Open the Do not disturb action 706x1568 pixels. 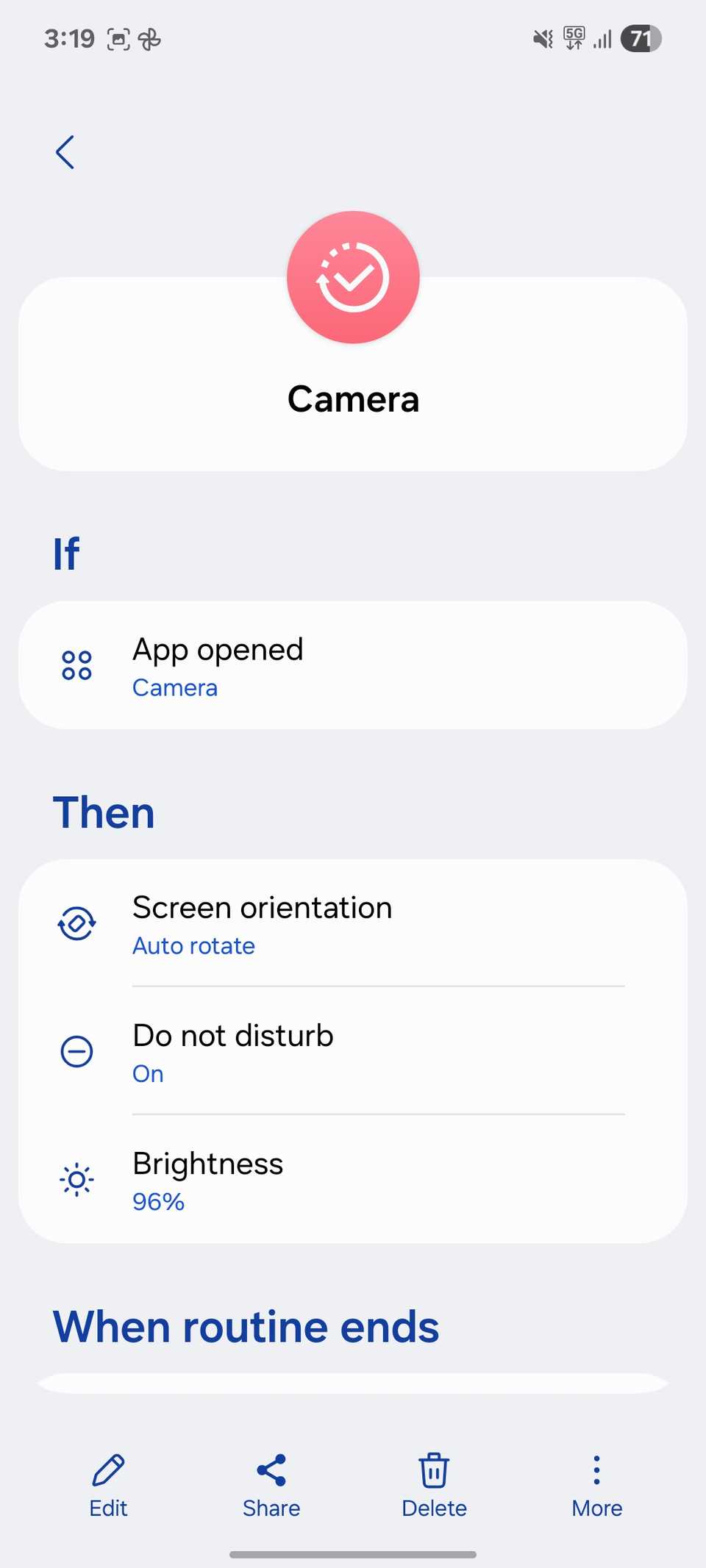pos(353,1052)
